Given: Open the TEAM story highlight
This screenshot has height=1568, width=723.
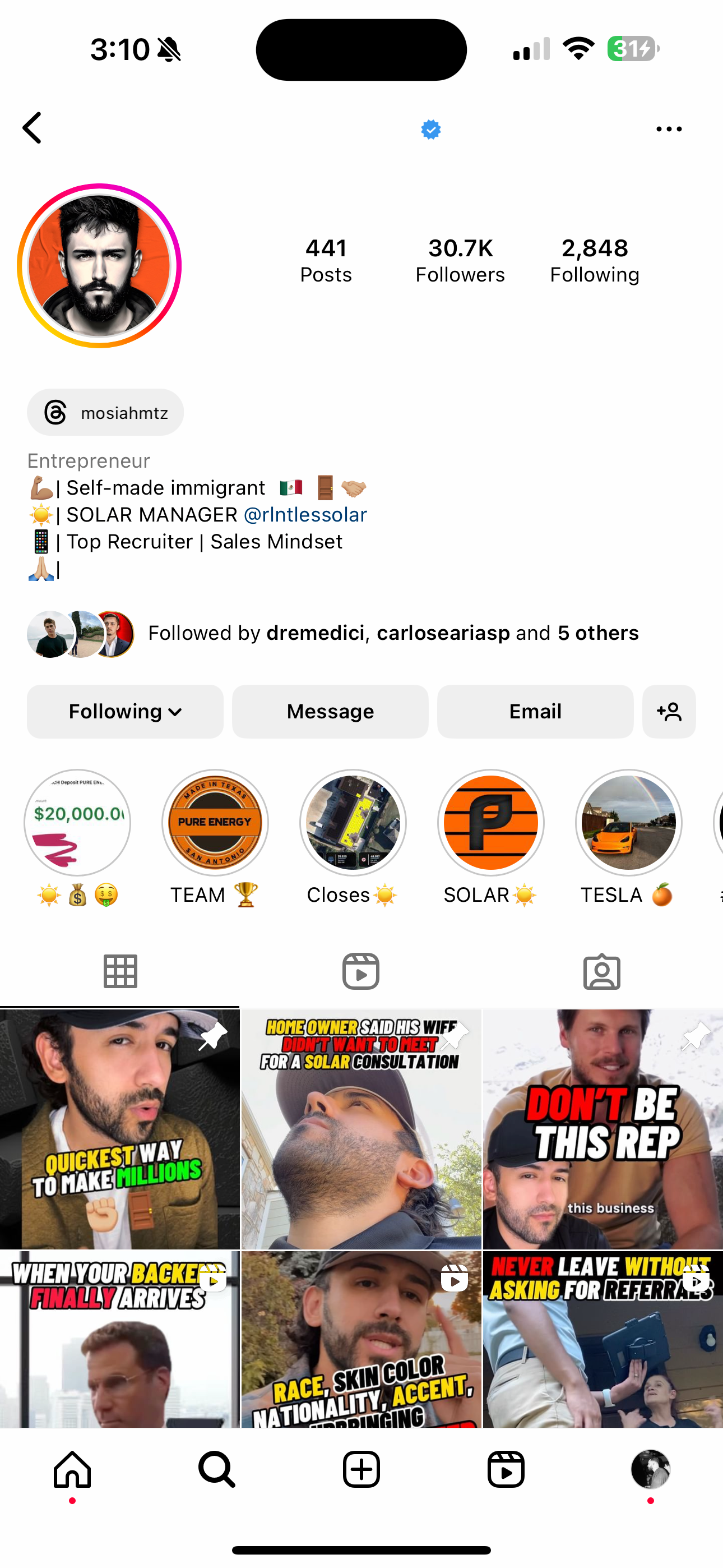Looking at the screenshot, I should tap(215, 823).
